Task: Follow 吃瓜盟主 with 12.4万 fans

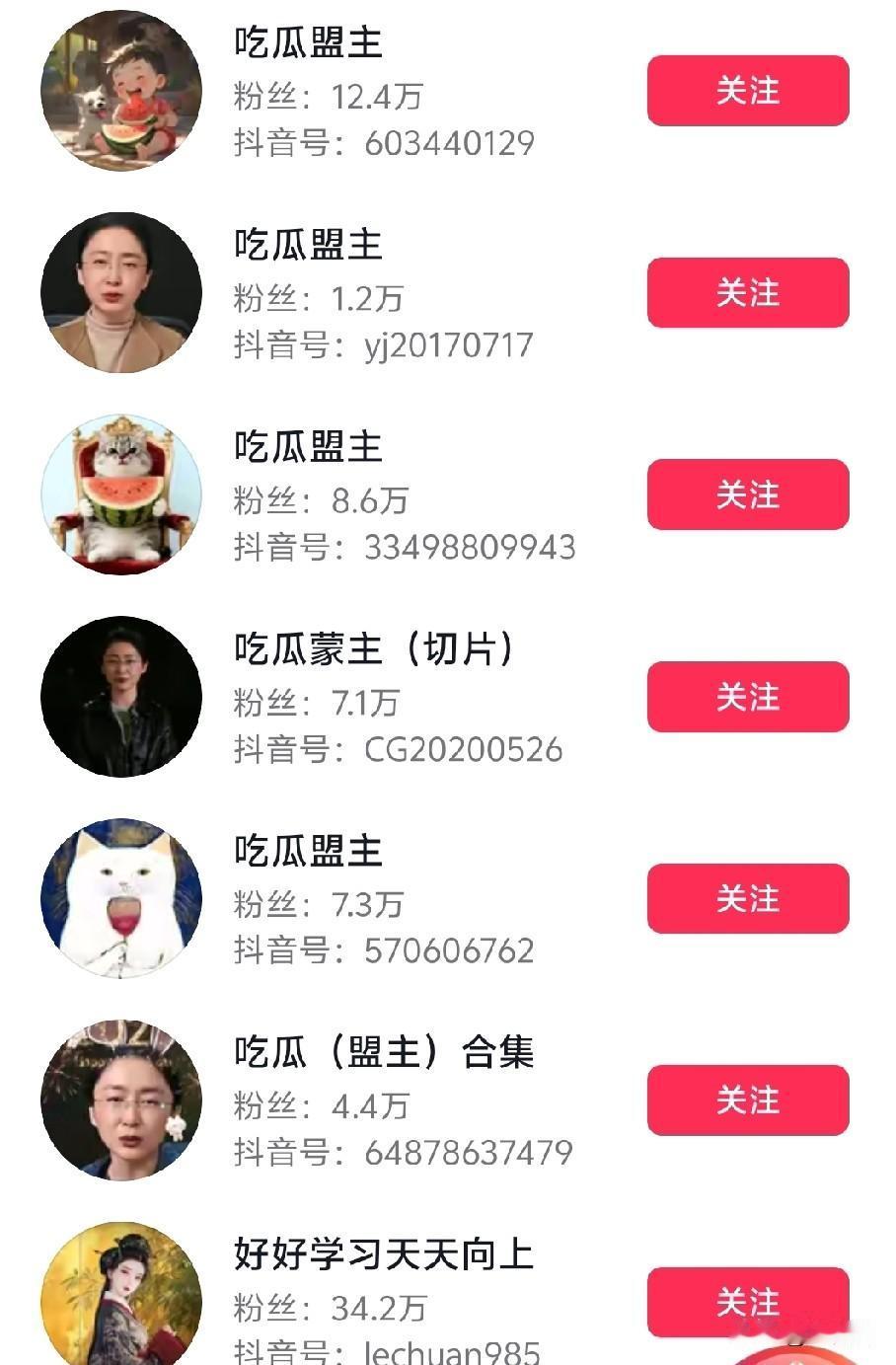Action: point(747,91)
